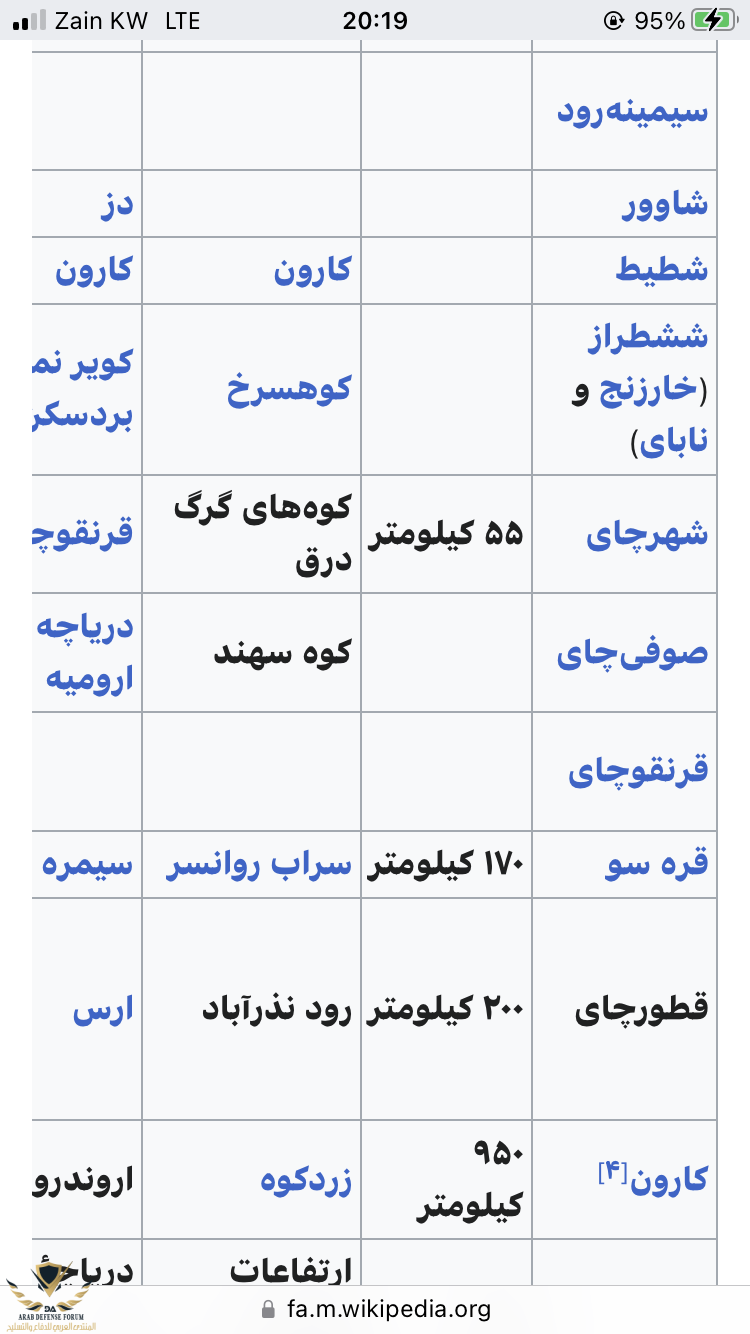Open the کوهسرخ link
The image size is (750, 1334).
point(289,389)
